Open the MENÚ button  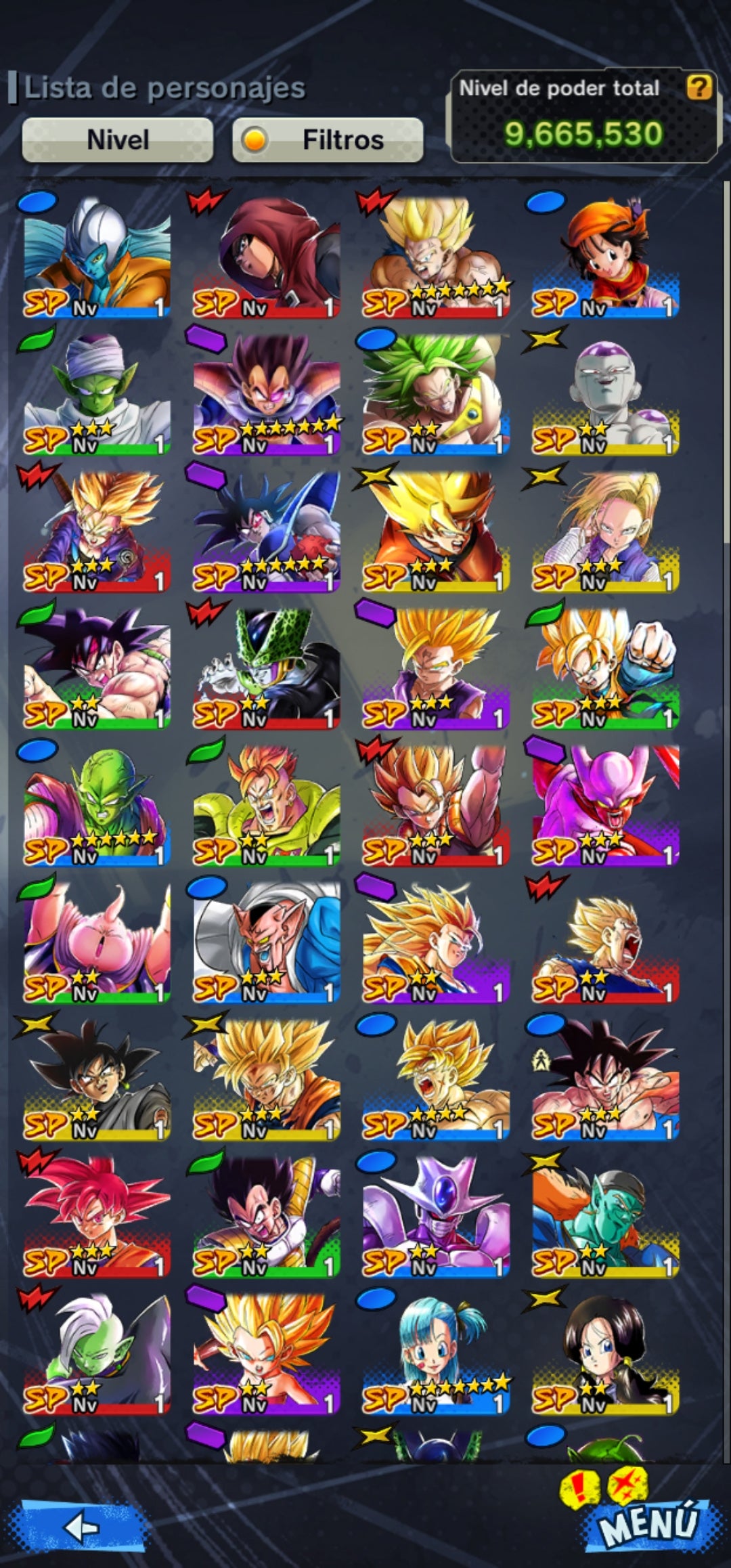(647, 1524)
